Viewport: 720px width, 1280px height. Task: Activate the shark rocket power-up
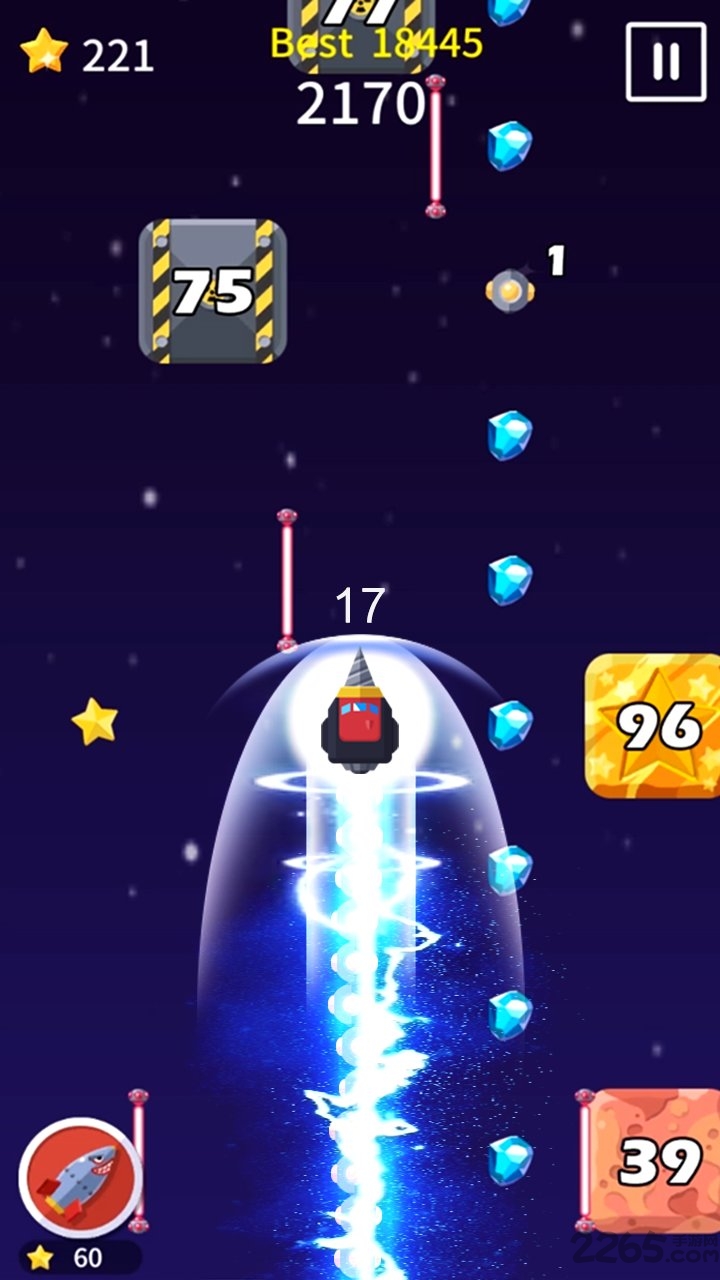click(x=80, y=1178)
